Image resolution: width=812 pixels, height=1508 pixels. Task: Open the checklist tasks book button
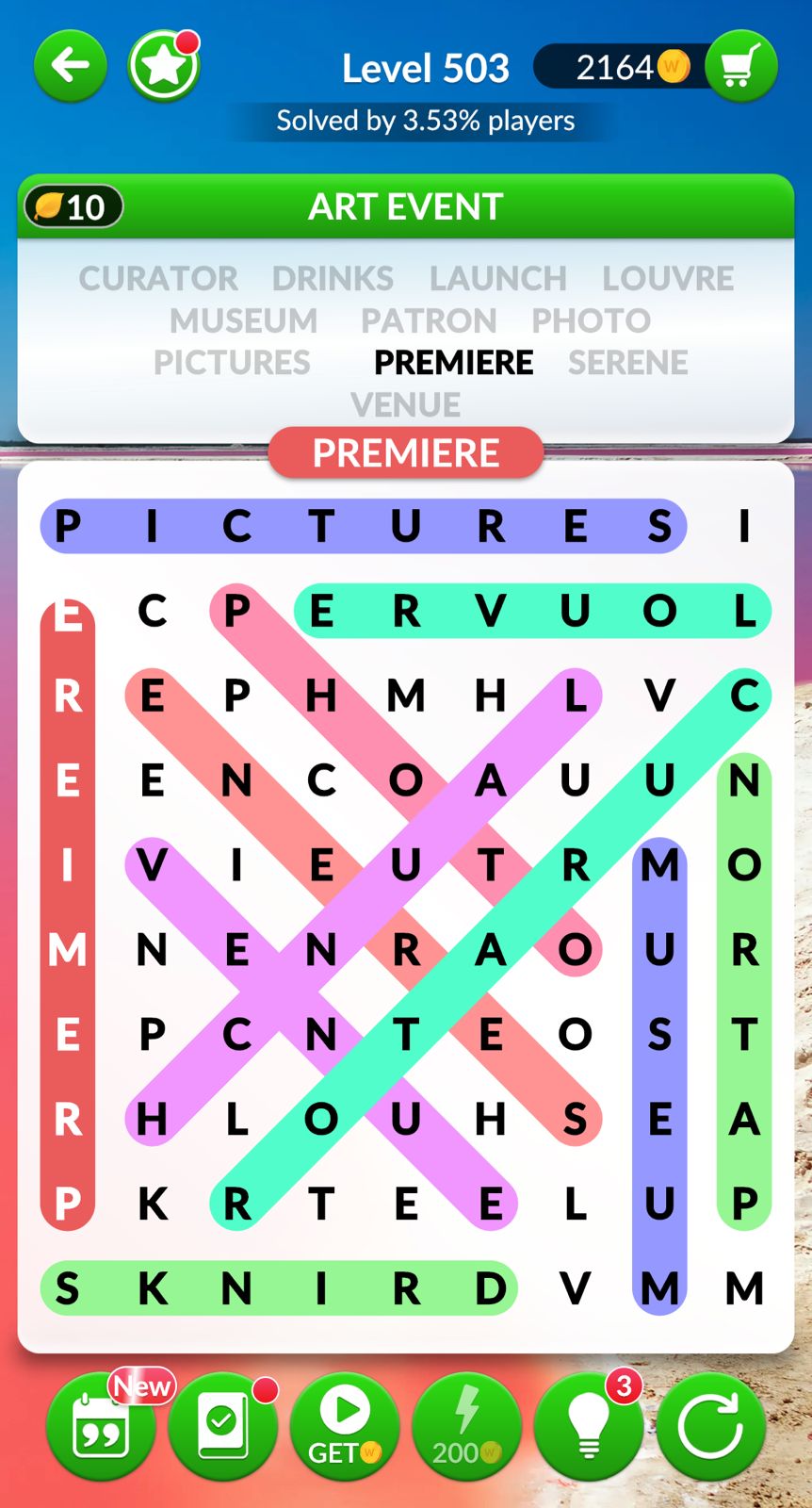pyautogui.click(x=222, y=1427)
